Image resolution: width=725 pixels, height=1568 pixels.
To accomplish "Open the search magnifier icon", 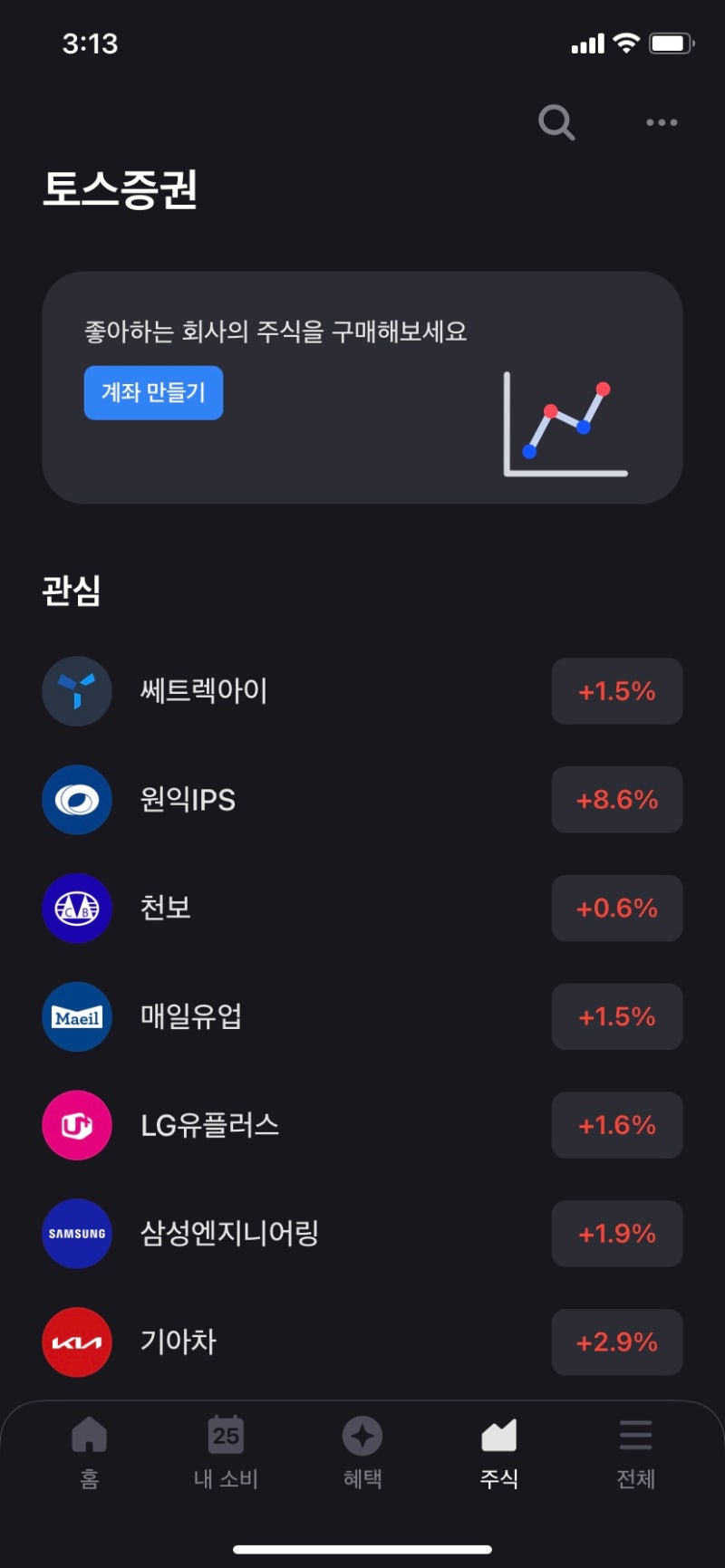I will tap(556, 122).
